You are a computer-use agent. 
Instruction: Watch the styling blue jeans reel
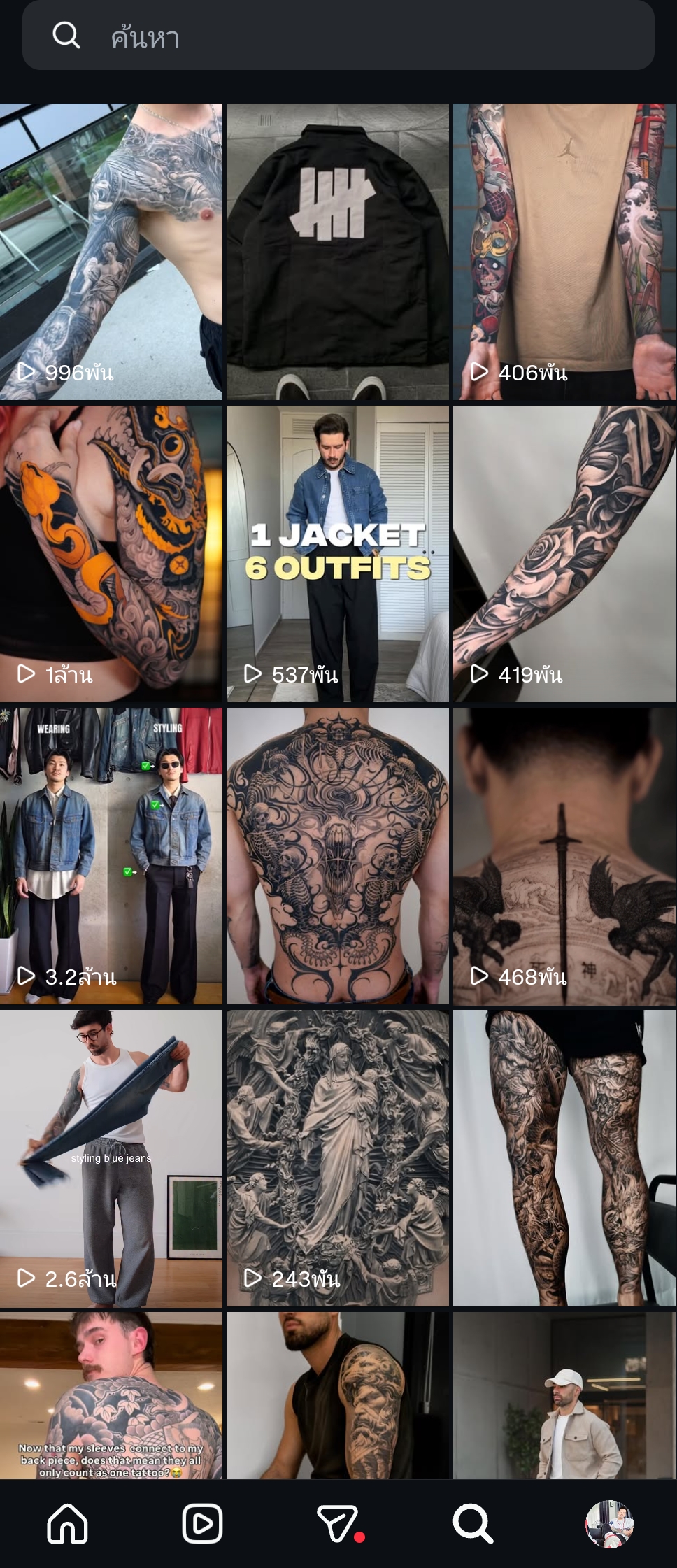tap(111, 1158)
